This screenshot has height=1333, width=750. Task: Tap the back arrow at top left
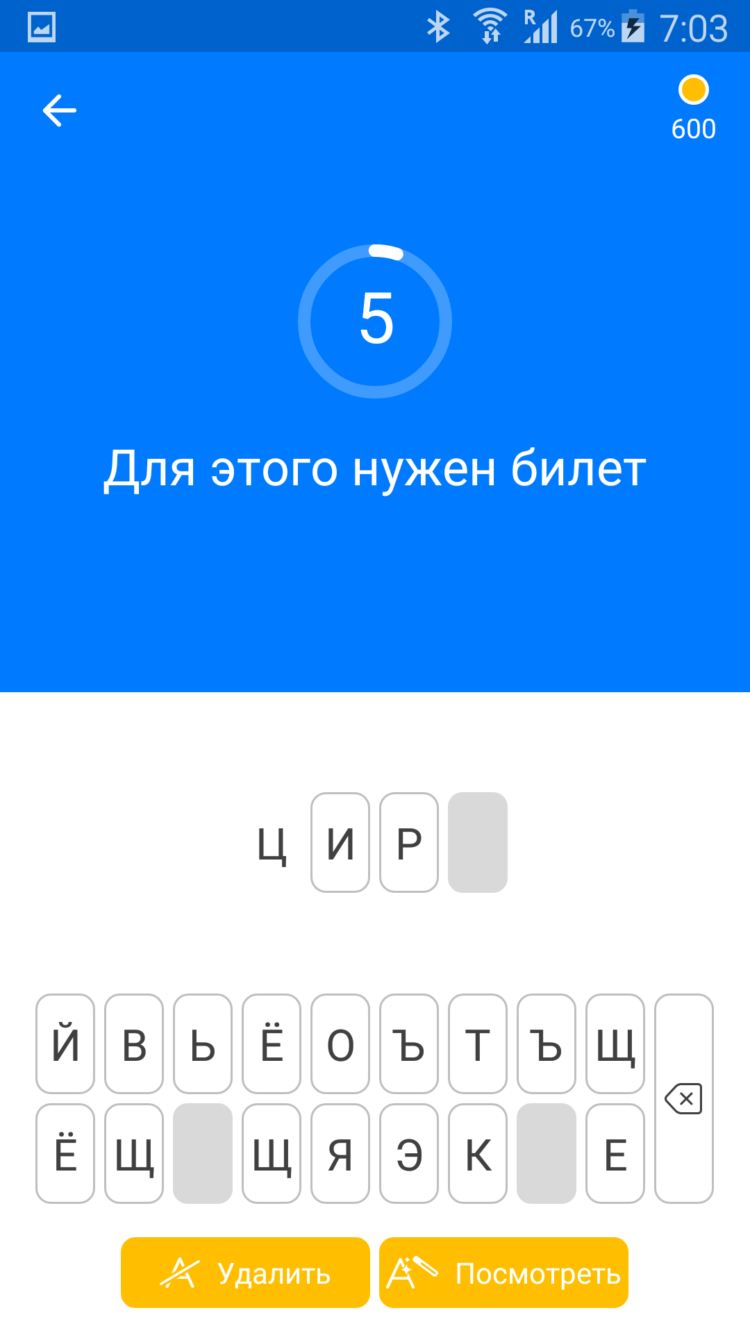(x=58, y=110)
